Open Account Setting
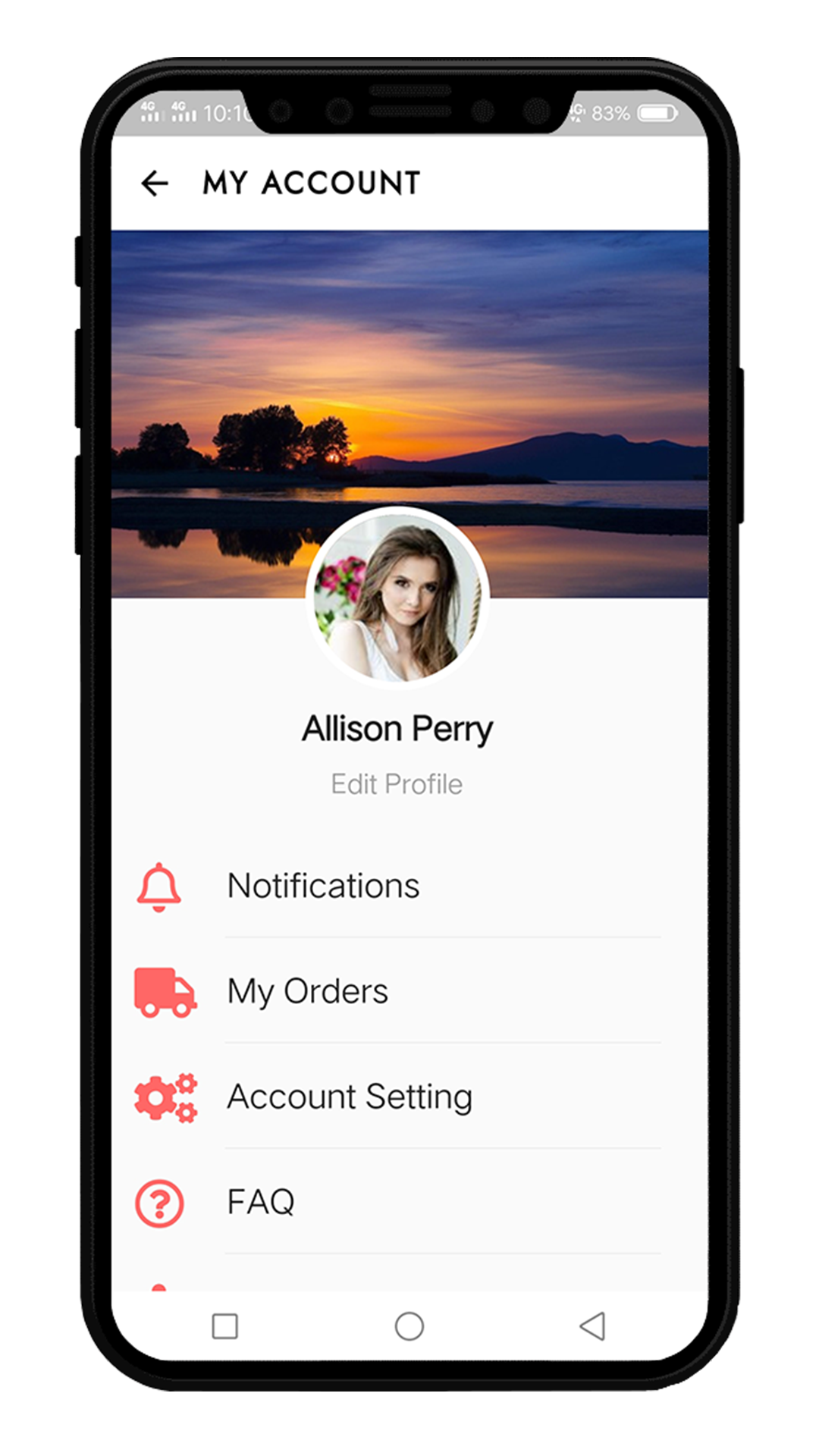819x1456 pixels. (x=350, y=1097)
